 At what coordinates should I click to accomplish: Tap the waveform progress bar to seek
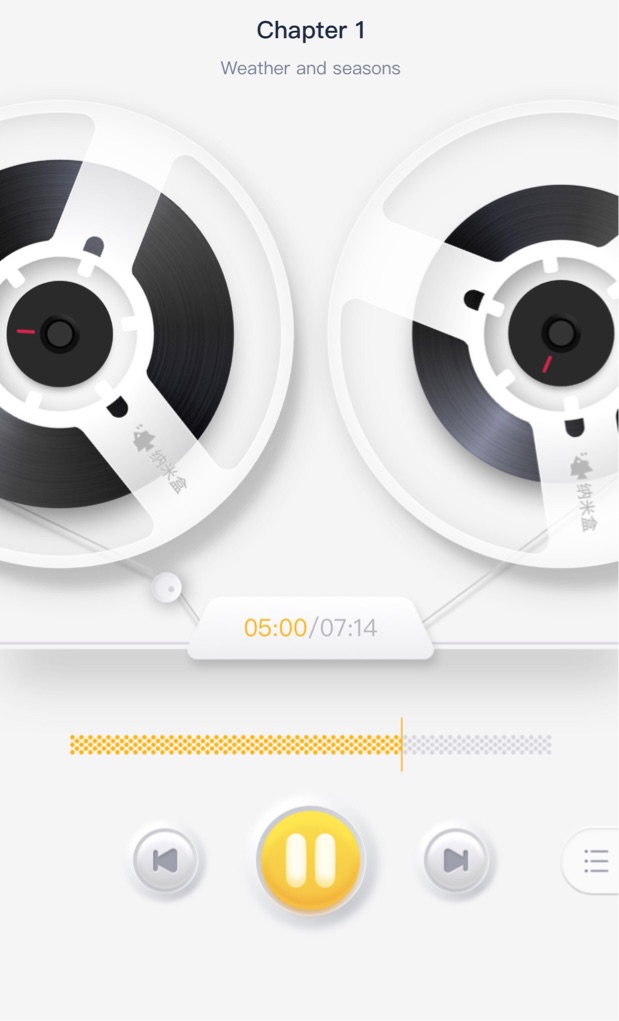click(x=310, y=744)
